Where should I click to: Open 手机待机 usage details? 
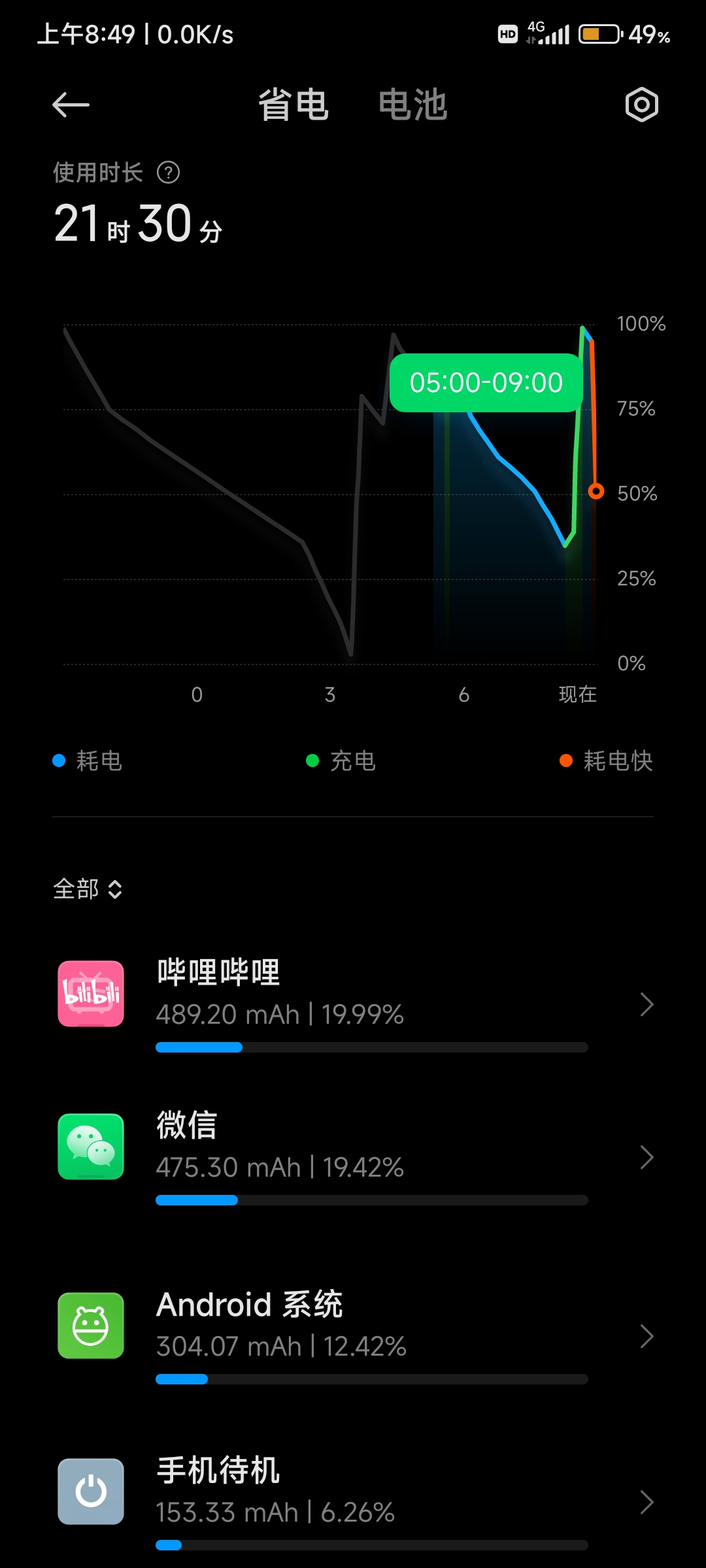(353, 1502)
